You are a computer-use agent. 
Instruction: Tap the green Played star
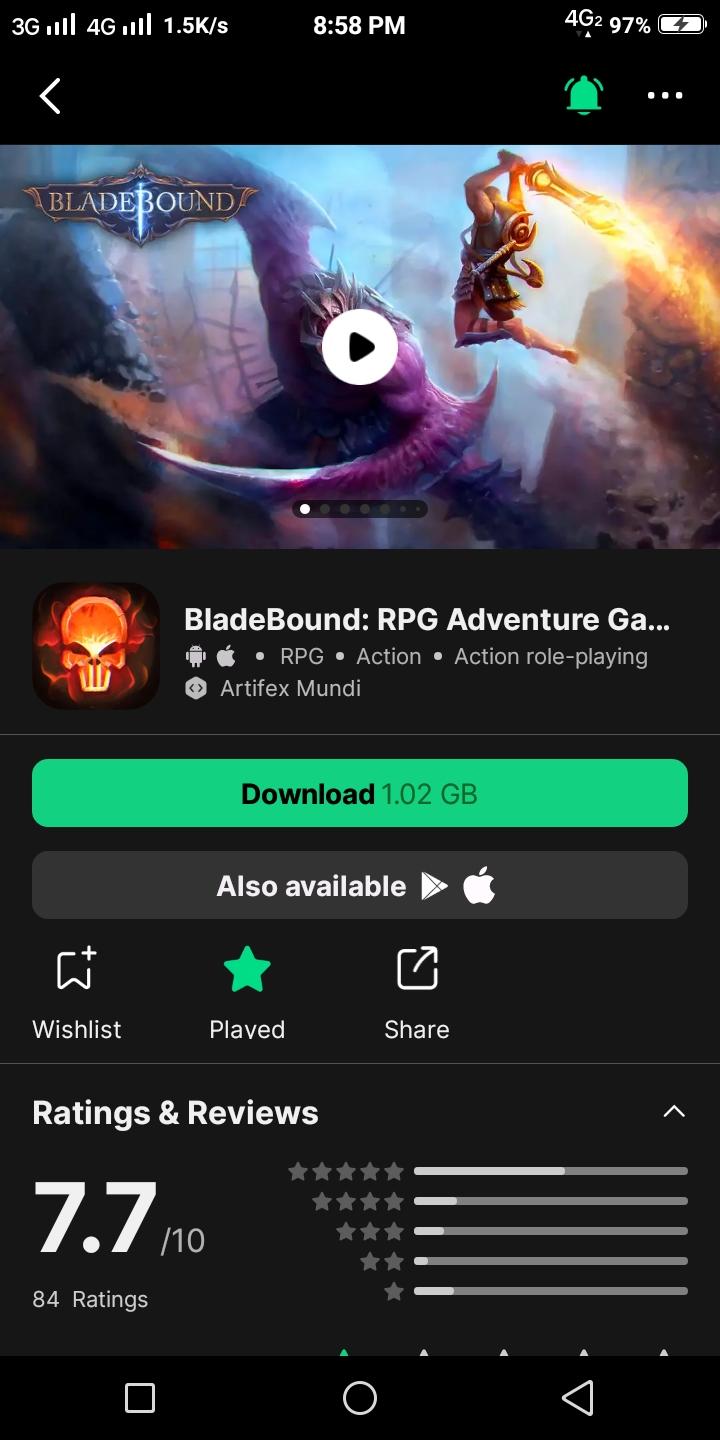coord(247,992)
